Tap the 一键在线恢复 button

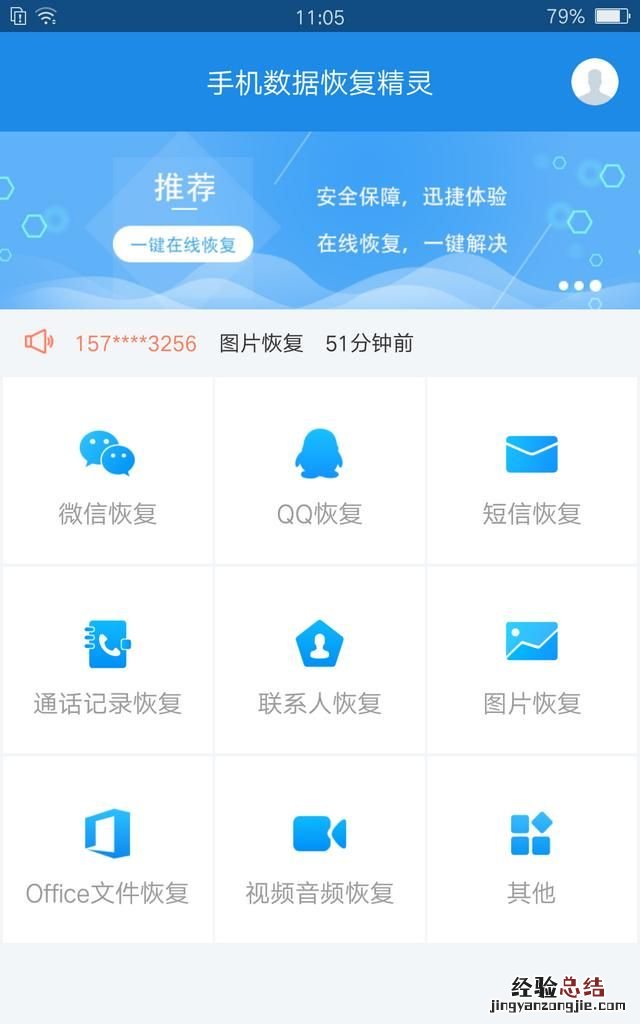click(183, 244)
